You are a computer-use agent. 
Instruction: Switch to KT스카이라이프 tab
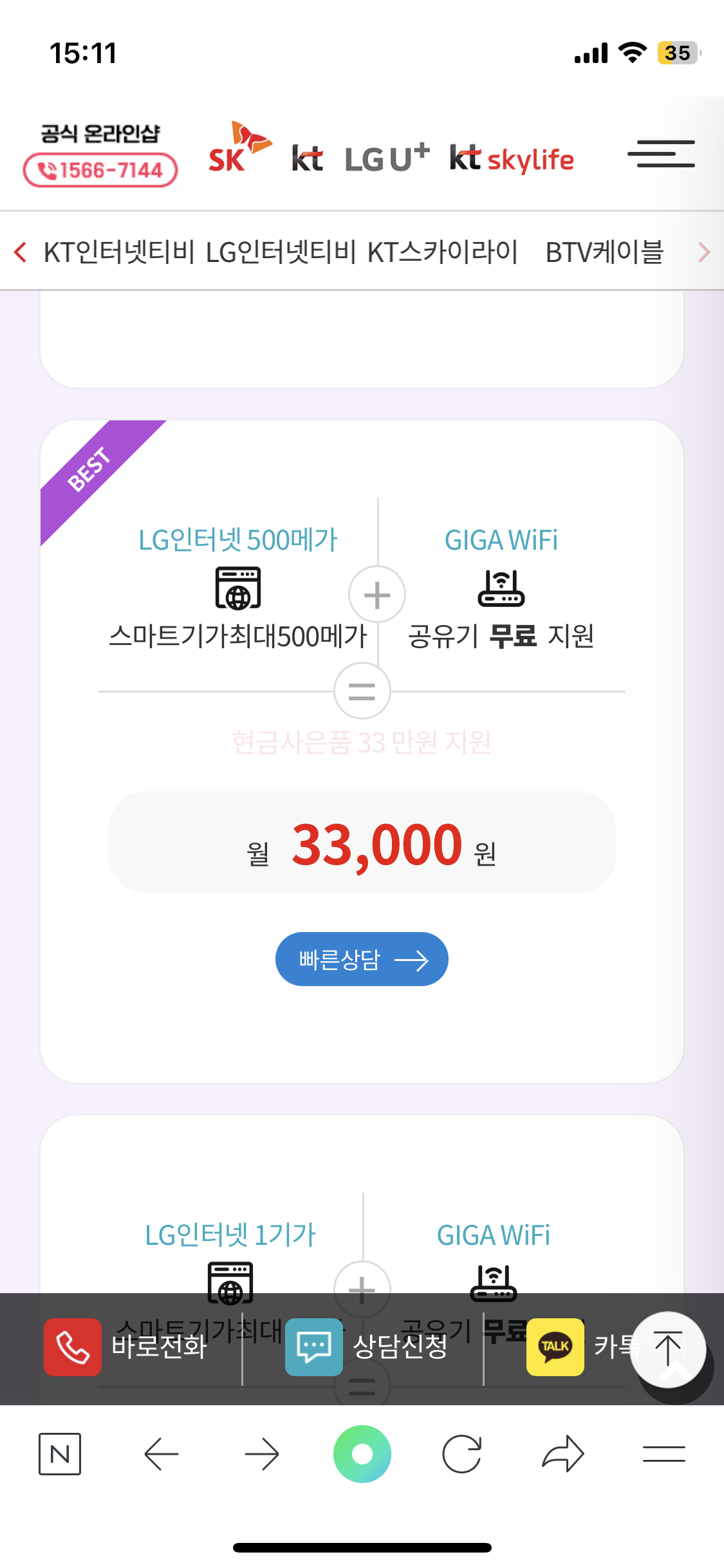click(x=443, y=252)
